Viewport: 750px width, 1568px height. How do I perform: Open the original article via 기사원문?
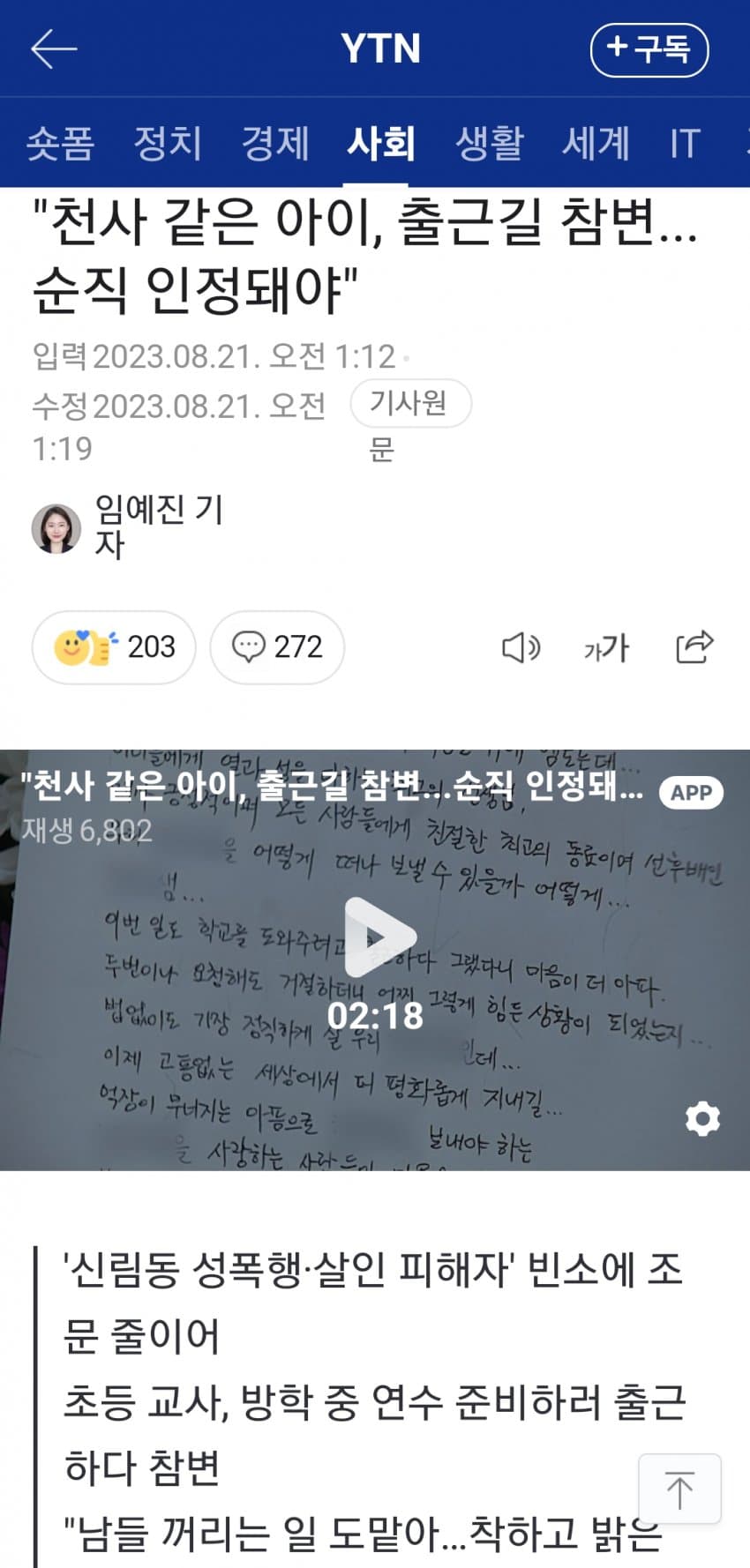click(410, 404)
